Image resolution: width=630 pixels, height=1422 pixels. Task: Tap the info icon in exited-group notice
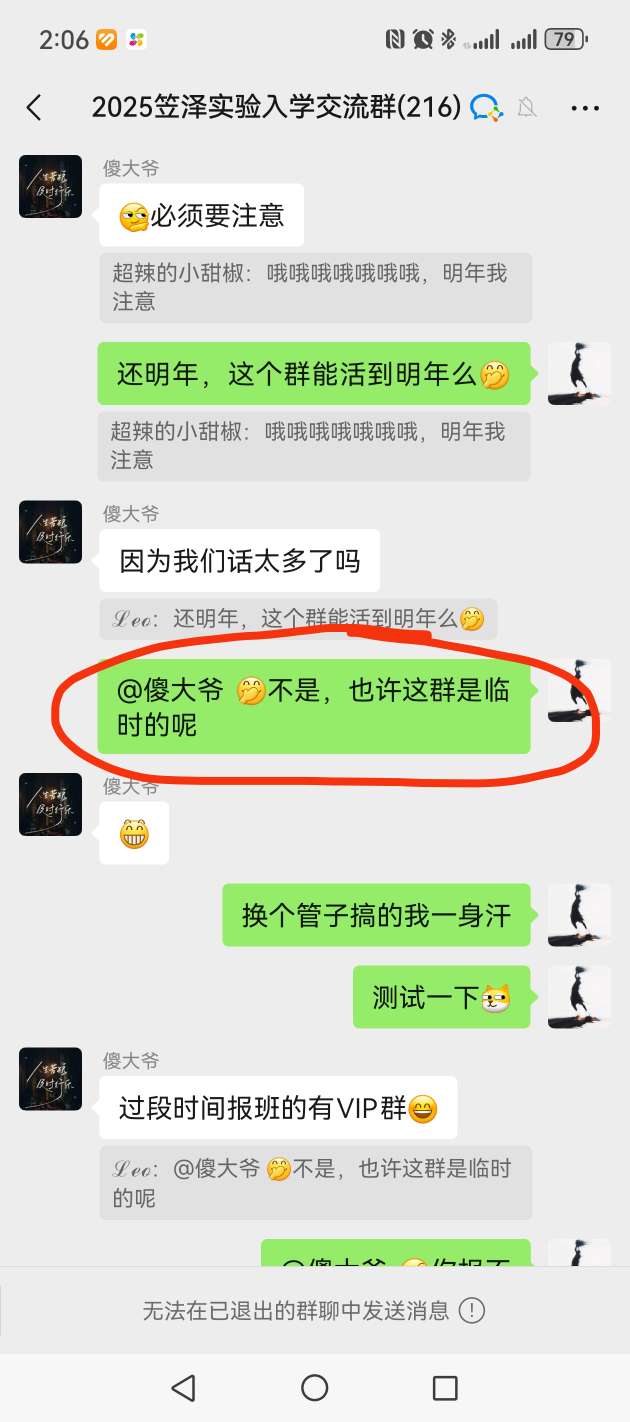click(472, 1311)
